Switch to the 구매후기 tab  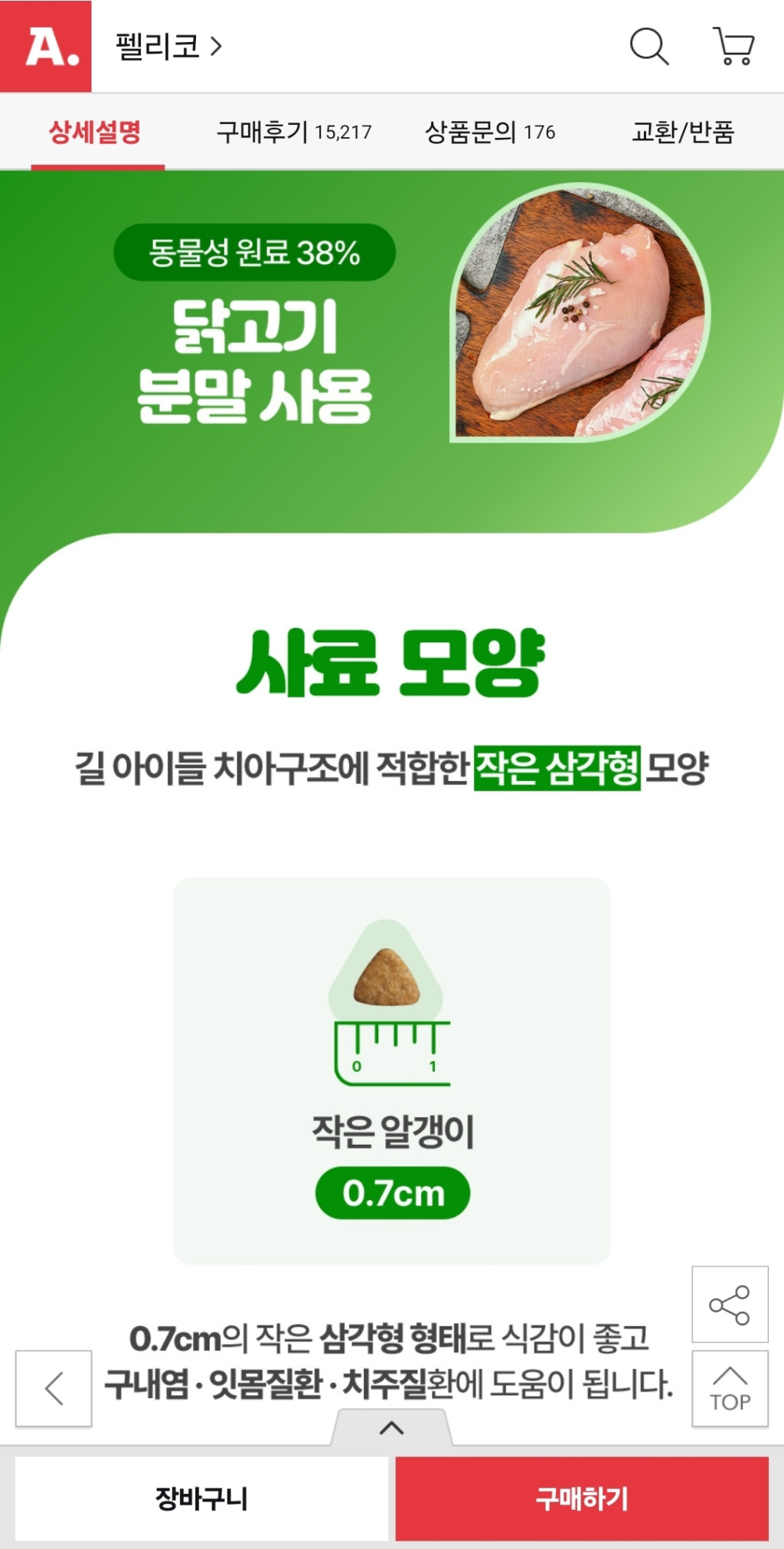[x=293, y=132]
